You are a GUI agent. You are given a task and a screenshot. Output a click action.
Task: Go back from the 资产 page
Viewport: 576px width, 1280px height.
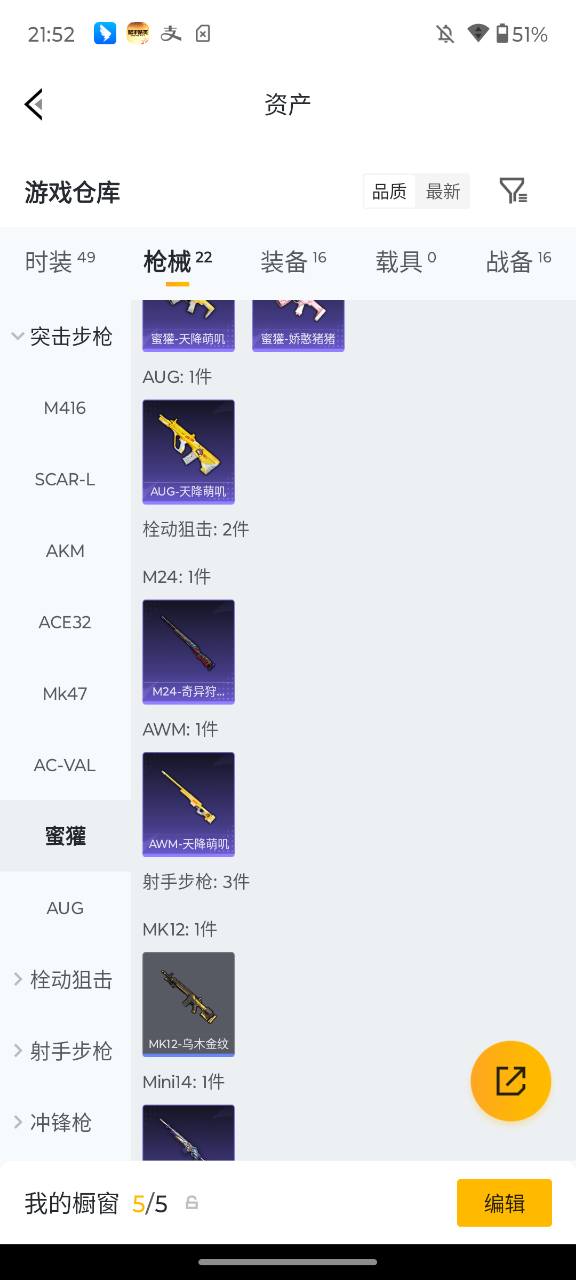34,104
